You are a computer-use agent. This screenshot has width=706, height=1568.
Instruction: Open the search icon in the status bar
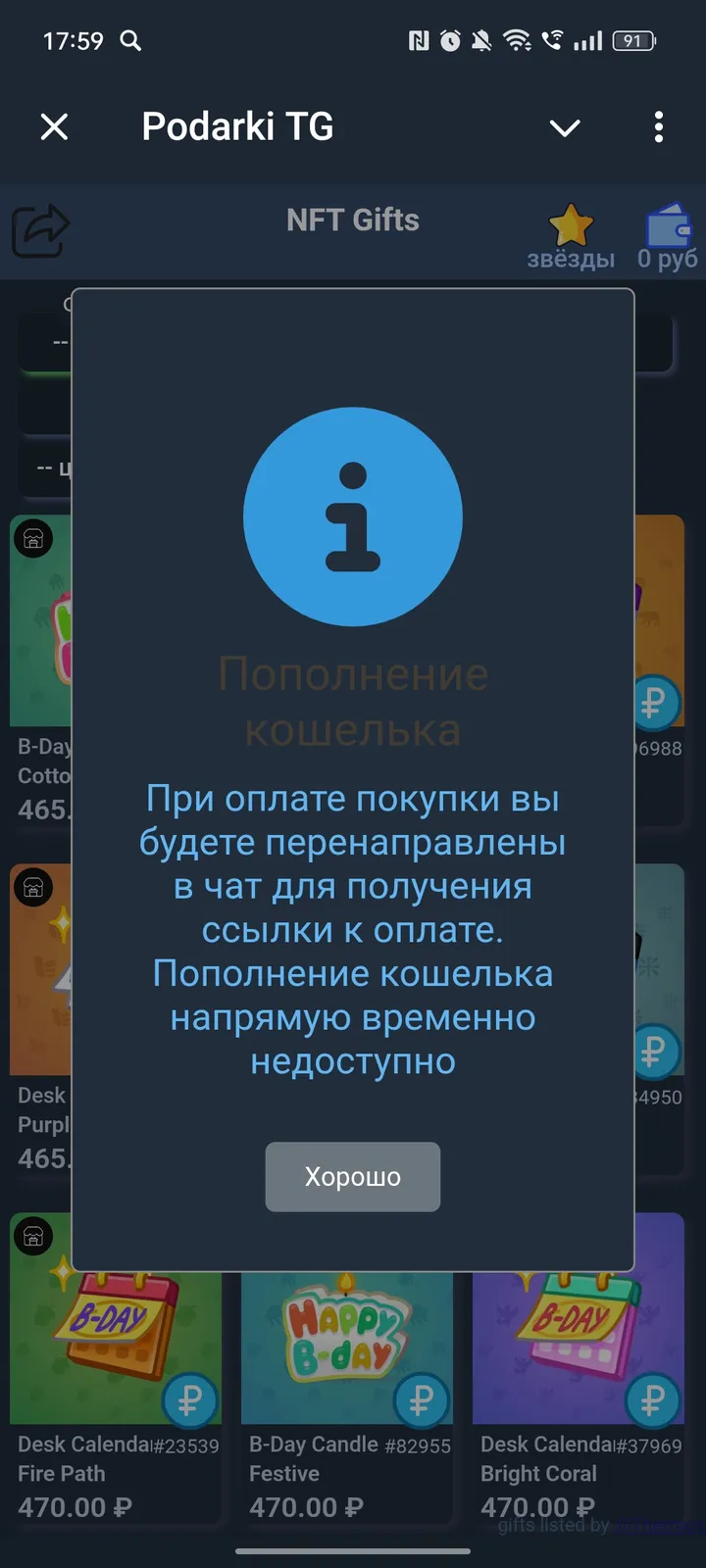tap(130, 41)
